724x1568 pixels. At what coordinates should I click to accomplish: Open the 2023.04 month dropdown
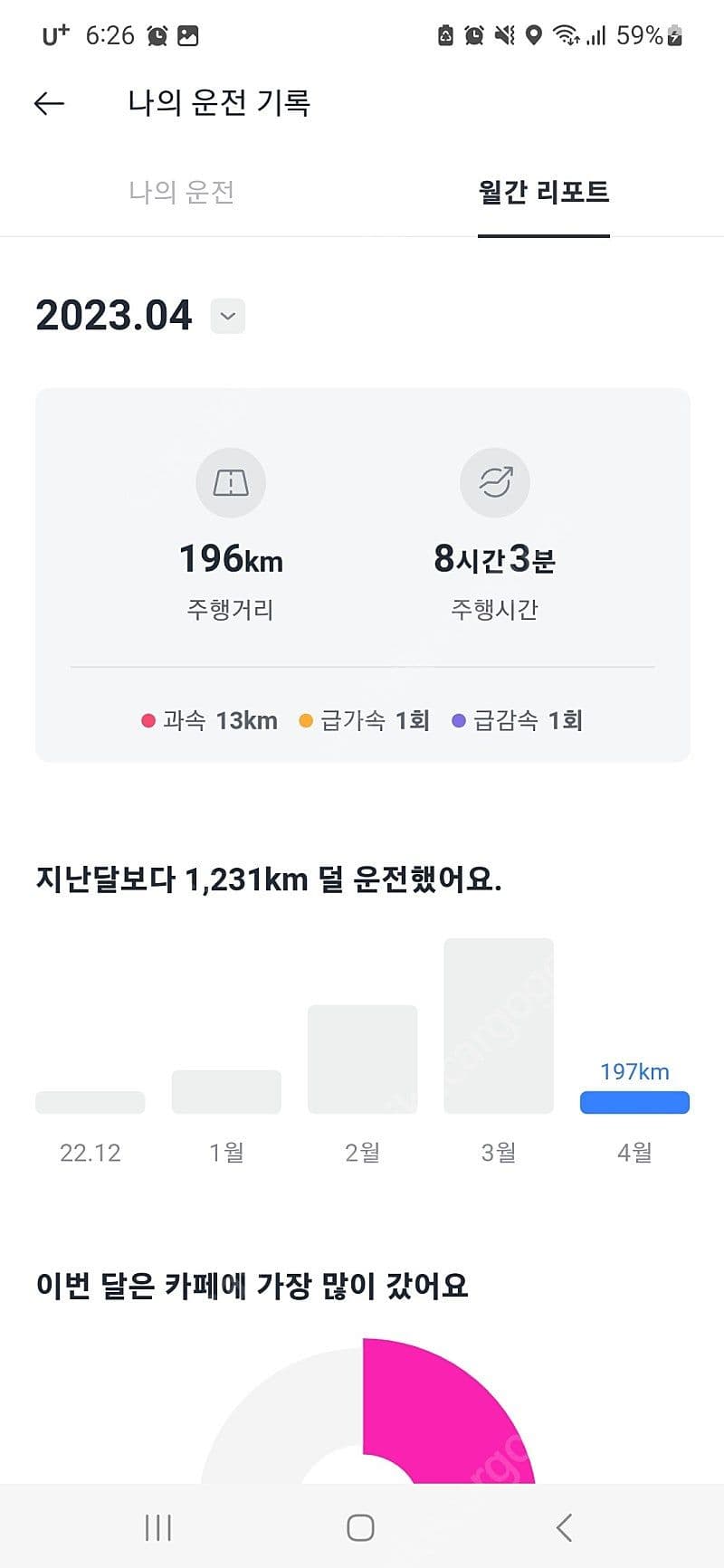228,316
